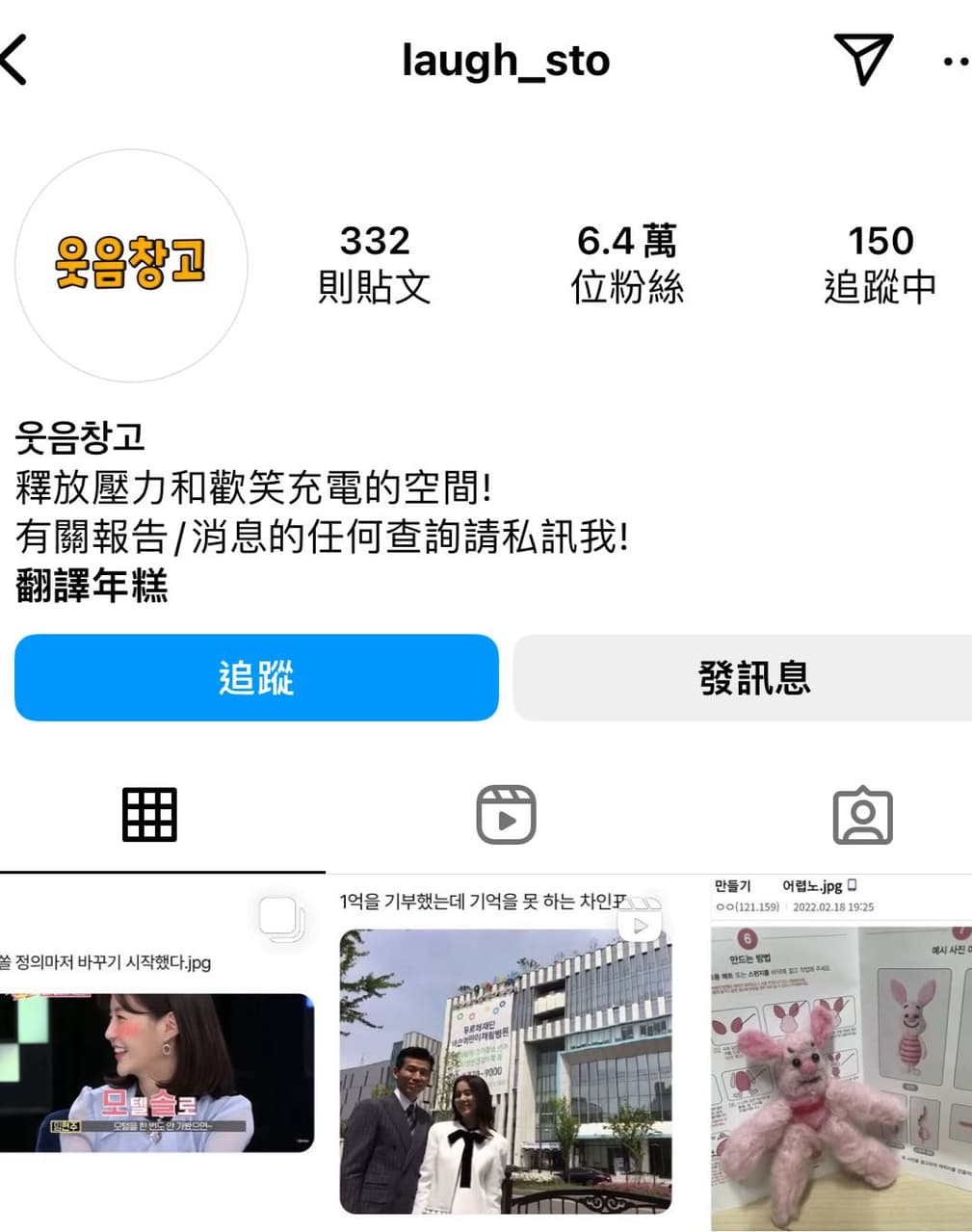
Task: Tap the paper plane send icon
Action: [862, 59]
